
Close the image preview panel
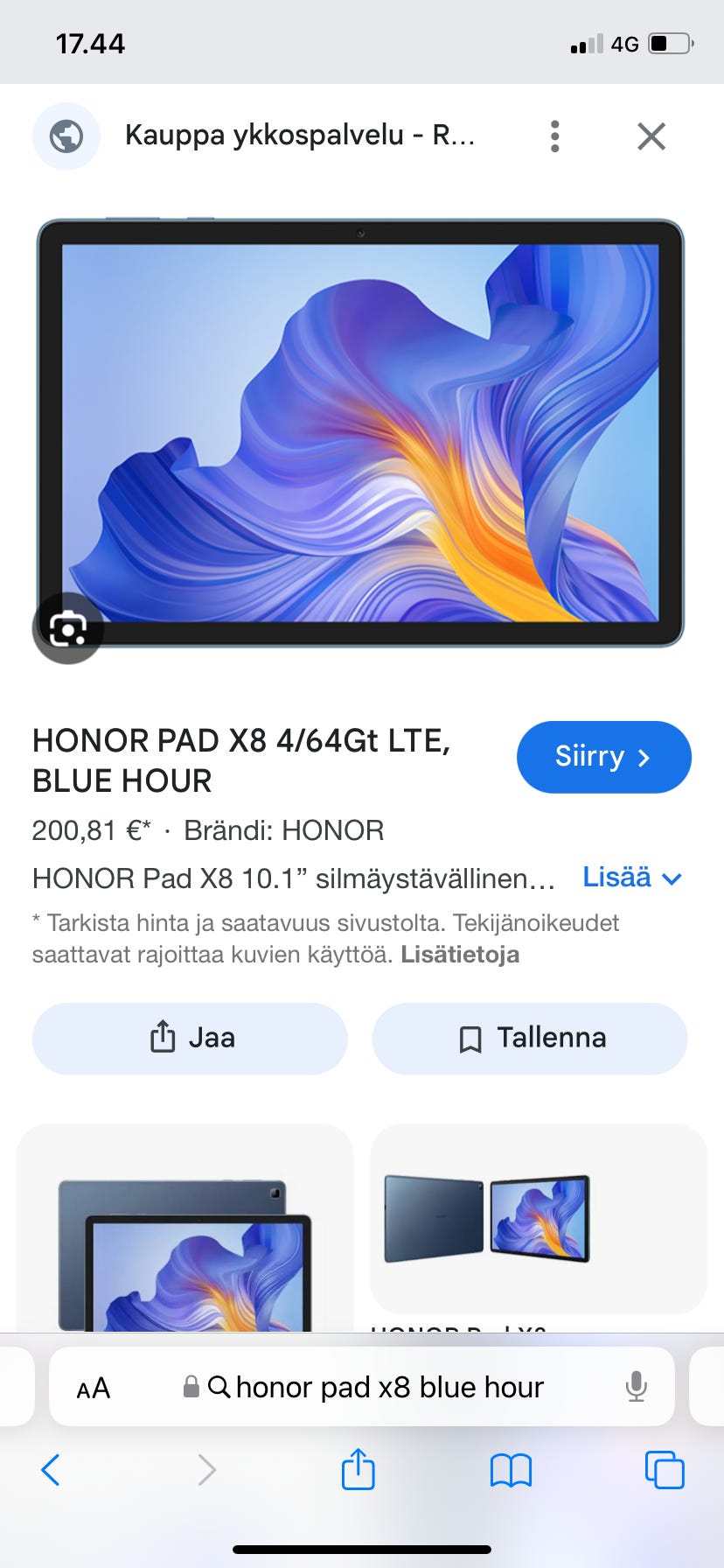pos(651,136)
